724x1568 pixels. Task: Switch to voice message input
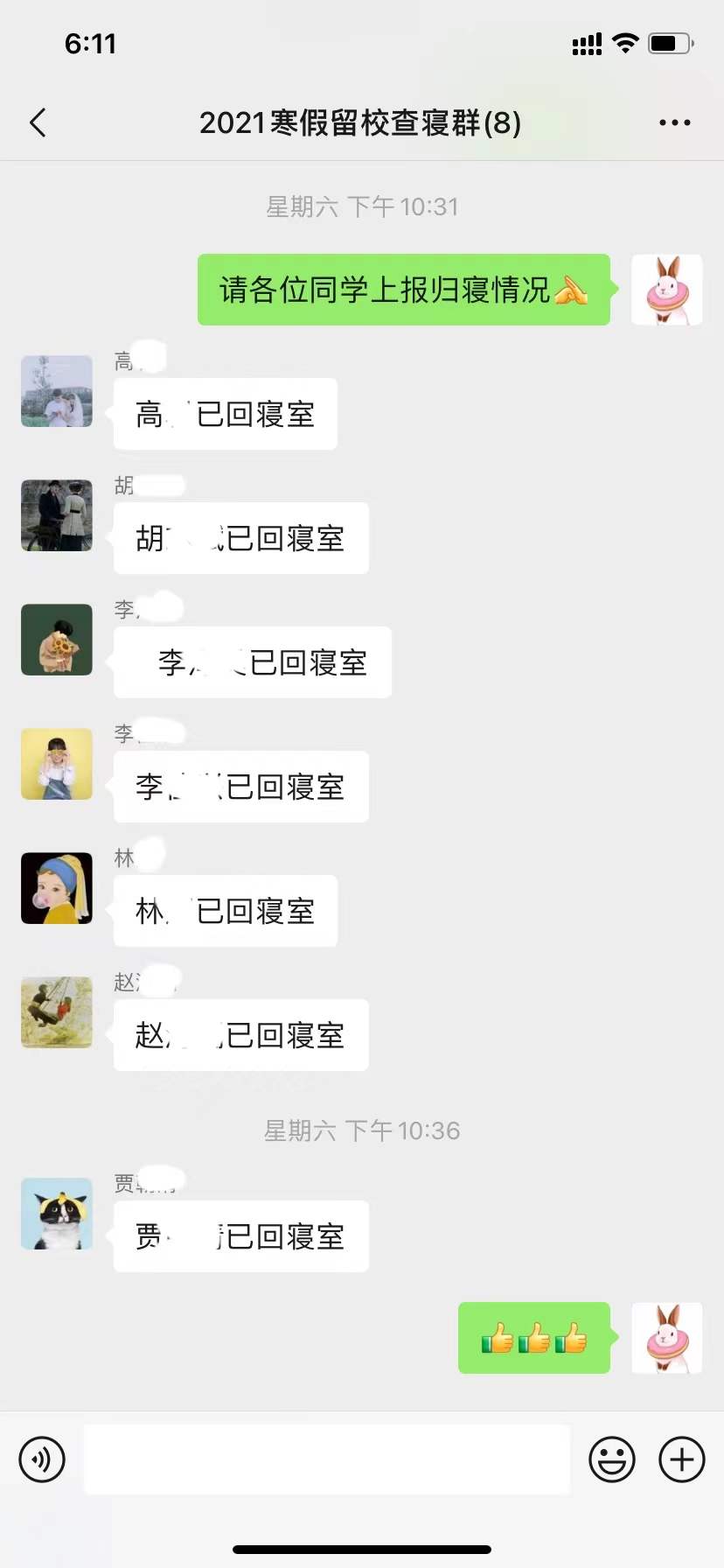[42, 1459]
